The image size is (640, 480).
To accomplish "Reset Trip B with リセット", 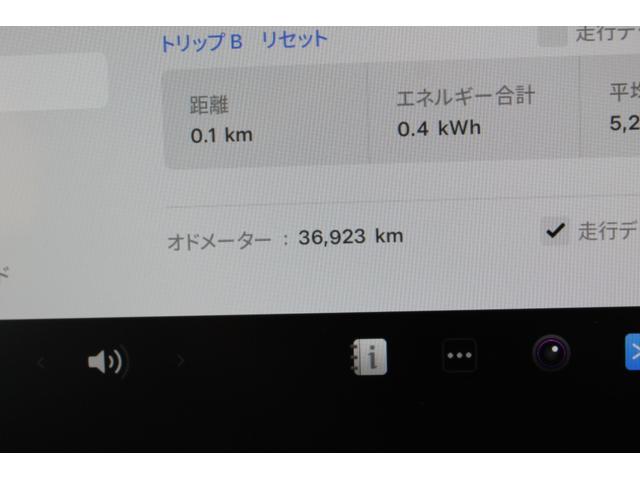I will point(293,40).
